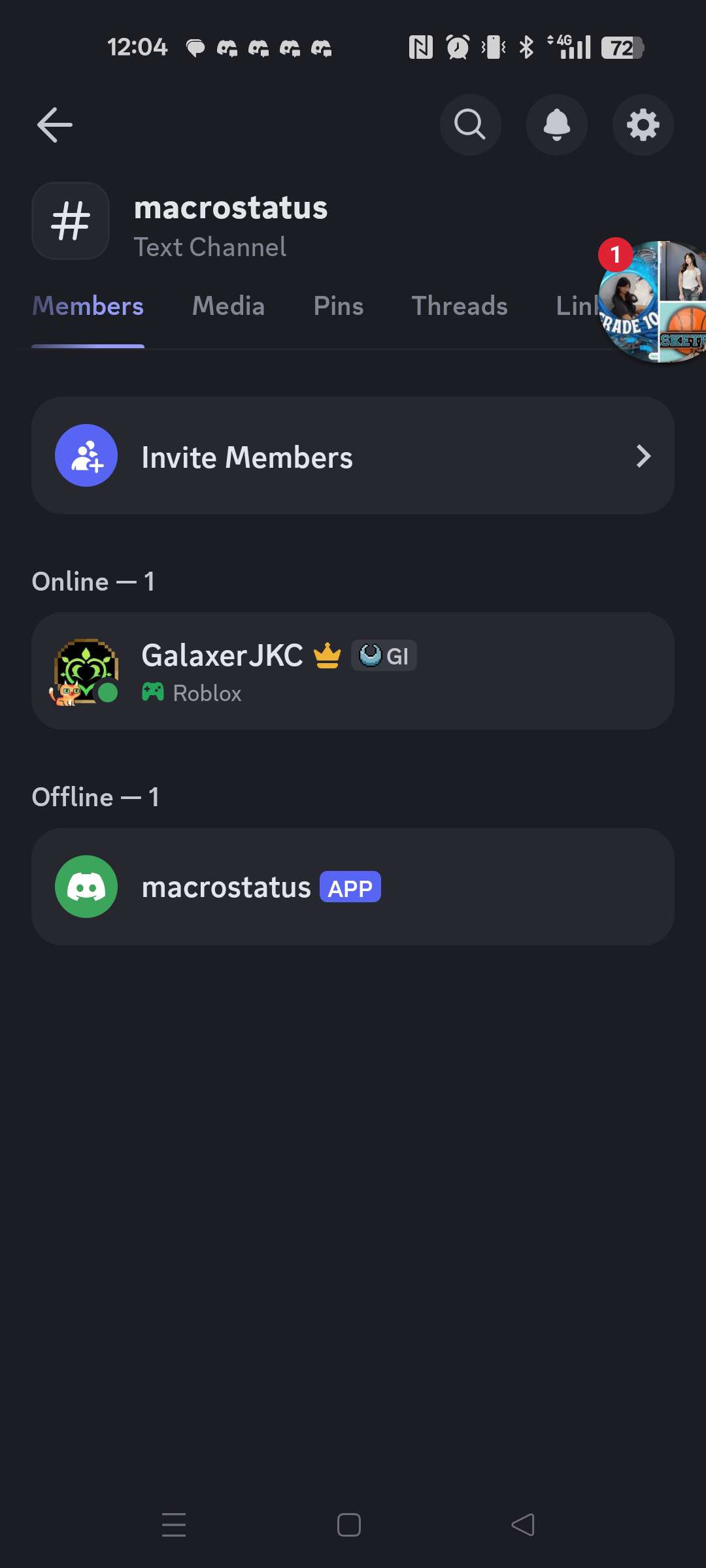Open the macrostatus app profile

353,887
